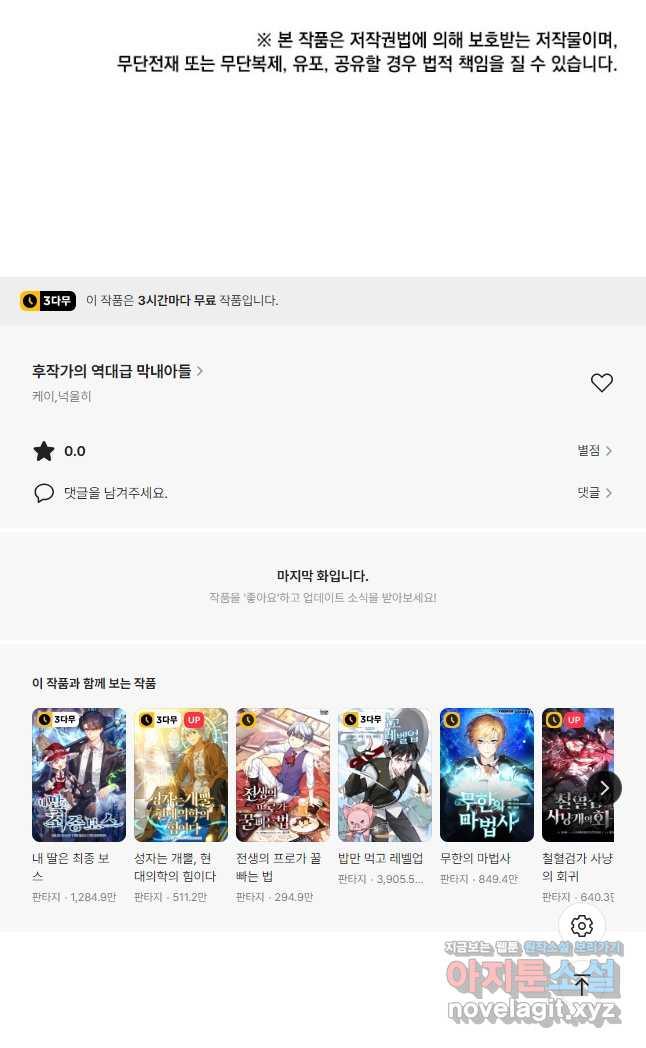
Task: Like this work with the heart icon
Action: coord(601,382)
